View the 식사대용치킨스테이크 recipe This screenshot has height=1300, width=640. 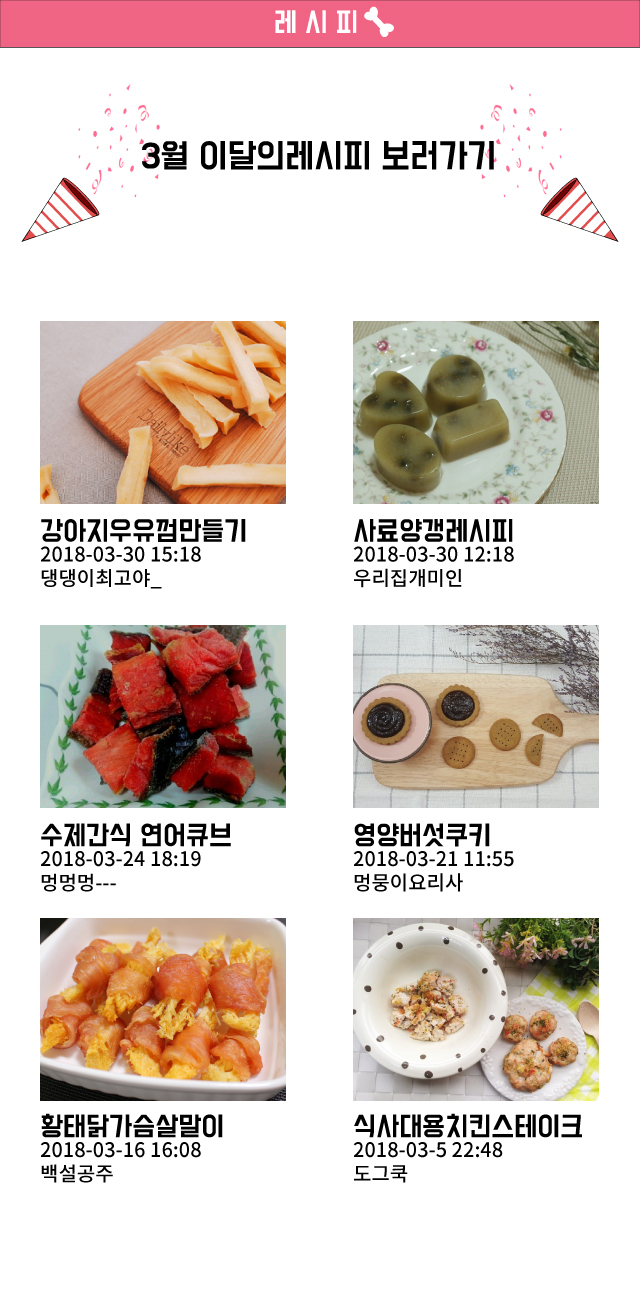pos(476,1009)
